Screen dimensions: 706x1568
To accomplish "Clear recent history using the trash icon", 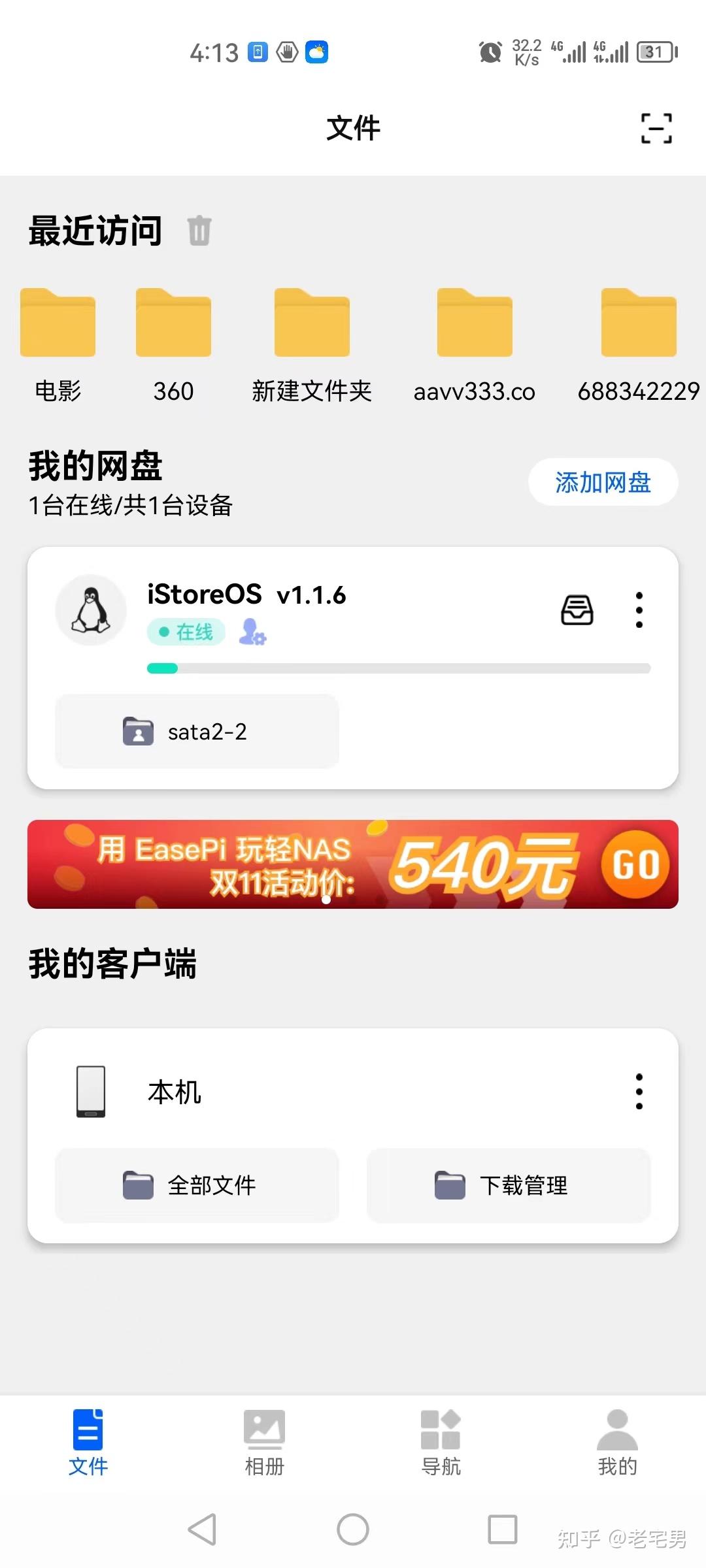I will [198, 231].
